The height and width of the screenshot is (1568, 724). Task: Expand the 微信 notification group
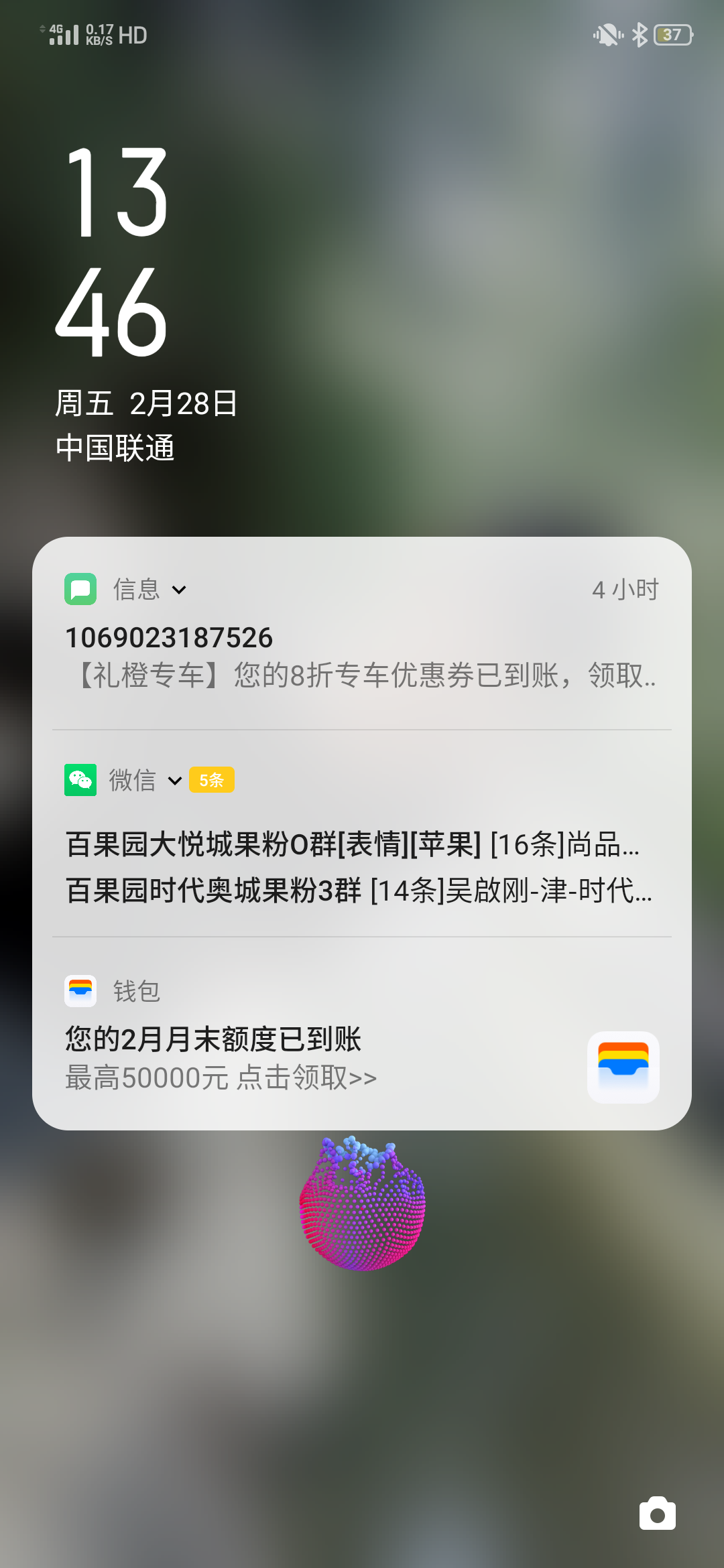pos(175,781)
